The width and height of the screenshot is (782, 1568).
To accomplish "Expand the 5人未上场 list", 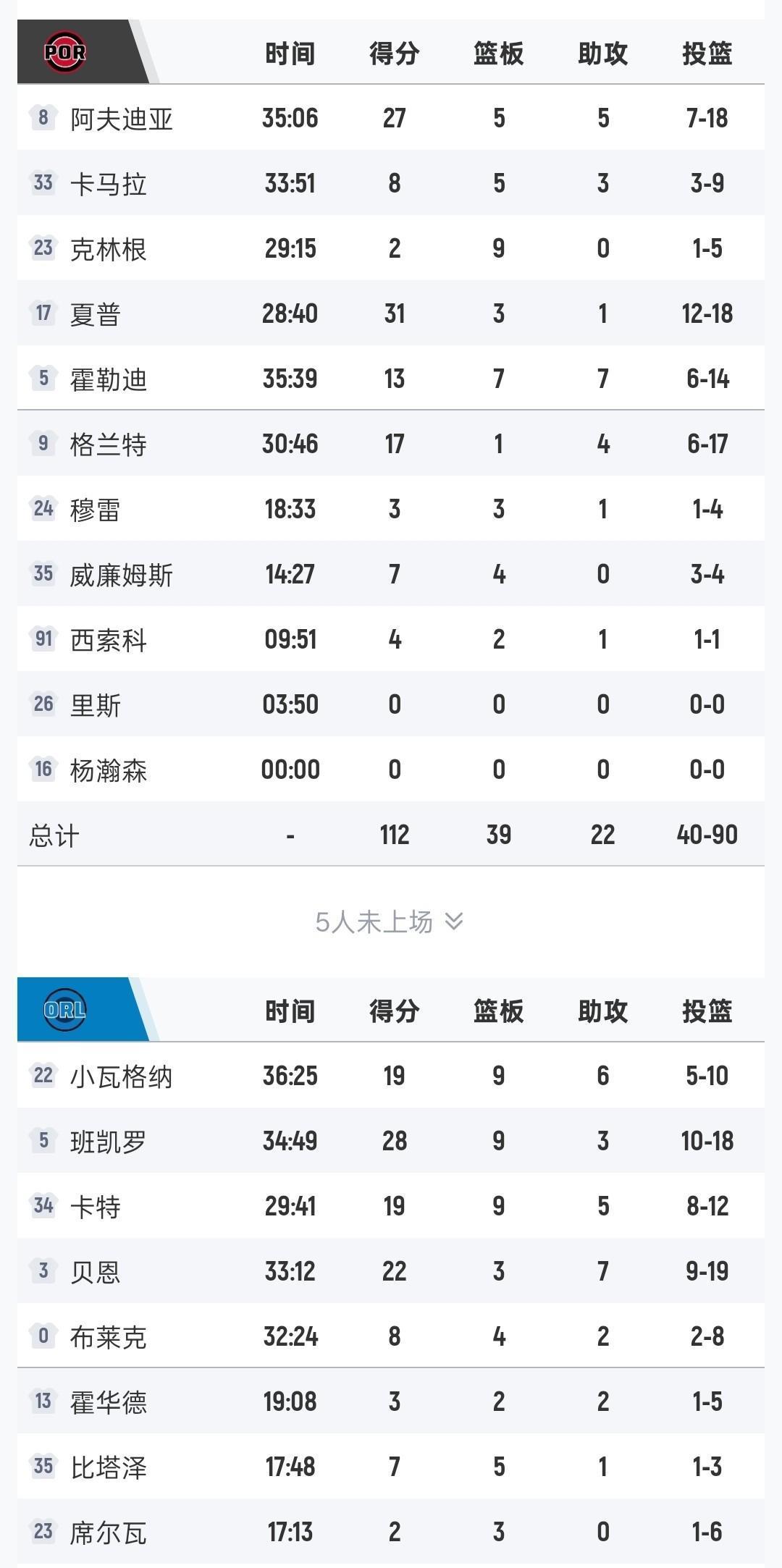I will click(389, 922).
